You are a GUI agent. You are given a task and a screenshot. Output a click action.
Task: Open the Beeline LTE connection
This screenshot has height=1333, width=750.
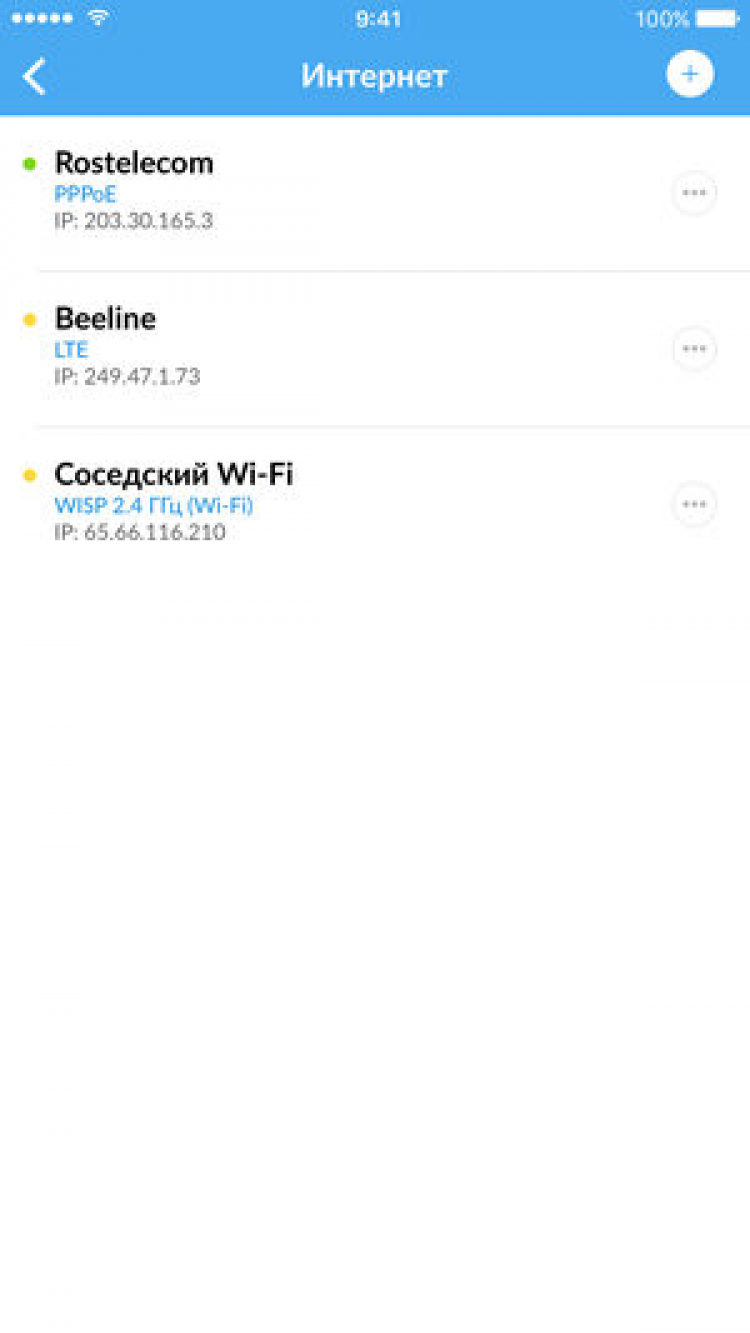tap(300, 347)
